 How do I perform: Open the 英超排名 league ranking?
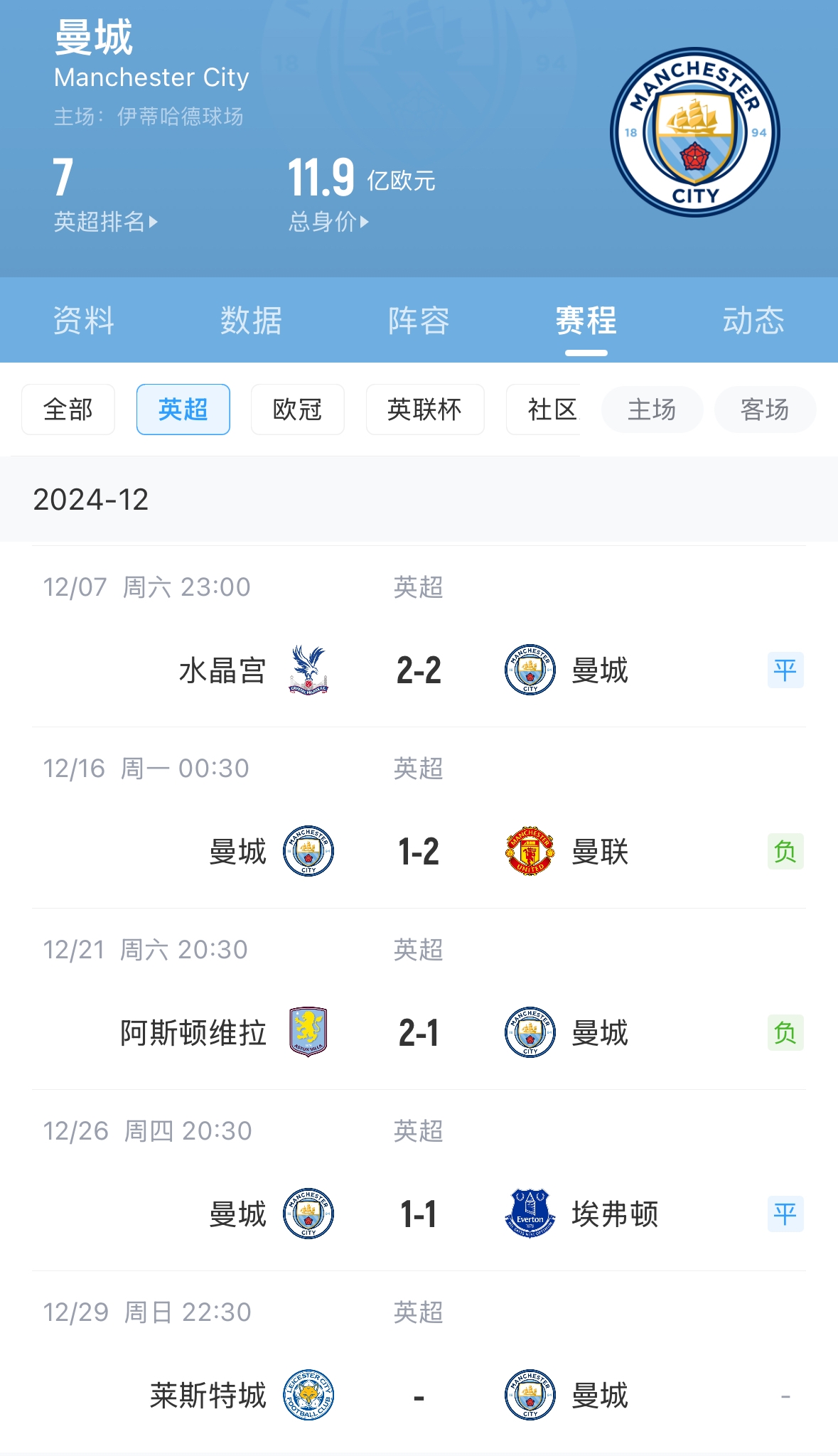[x=105, y=222]
